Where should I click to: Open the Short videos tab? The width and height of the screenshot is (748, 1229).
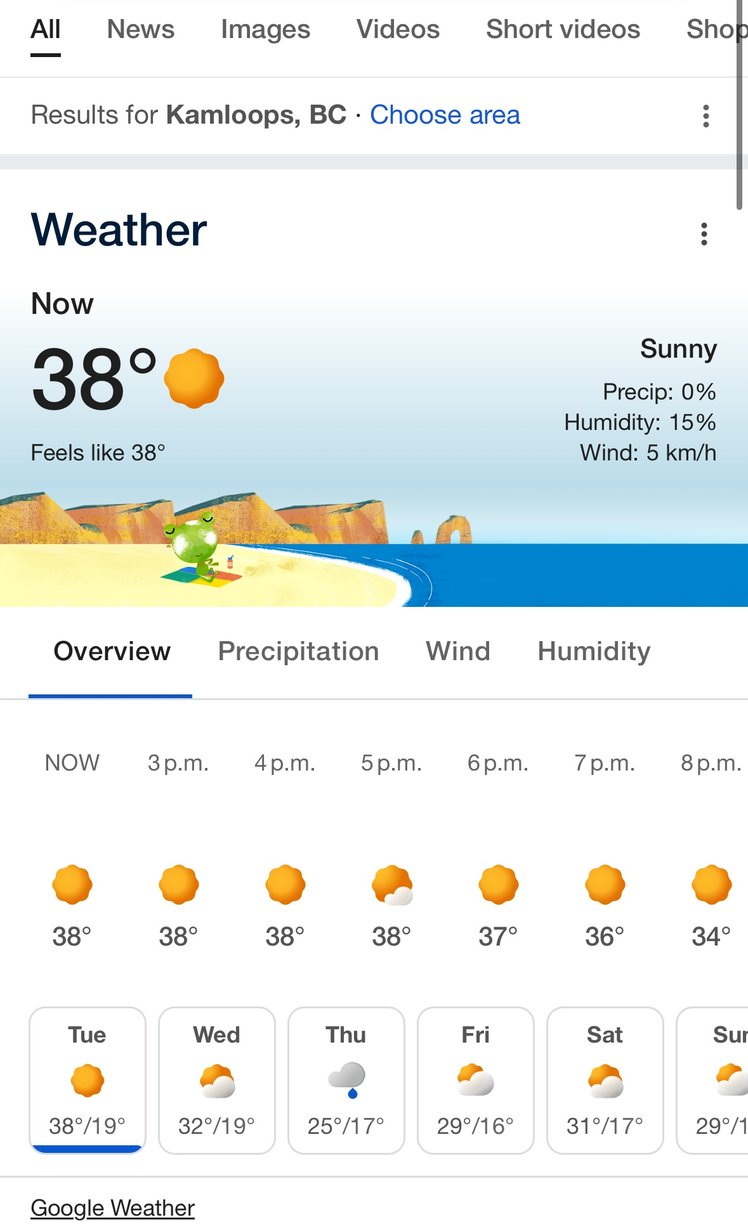tap(563, 30)
